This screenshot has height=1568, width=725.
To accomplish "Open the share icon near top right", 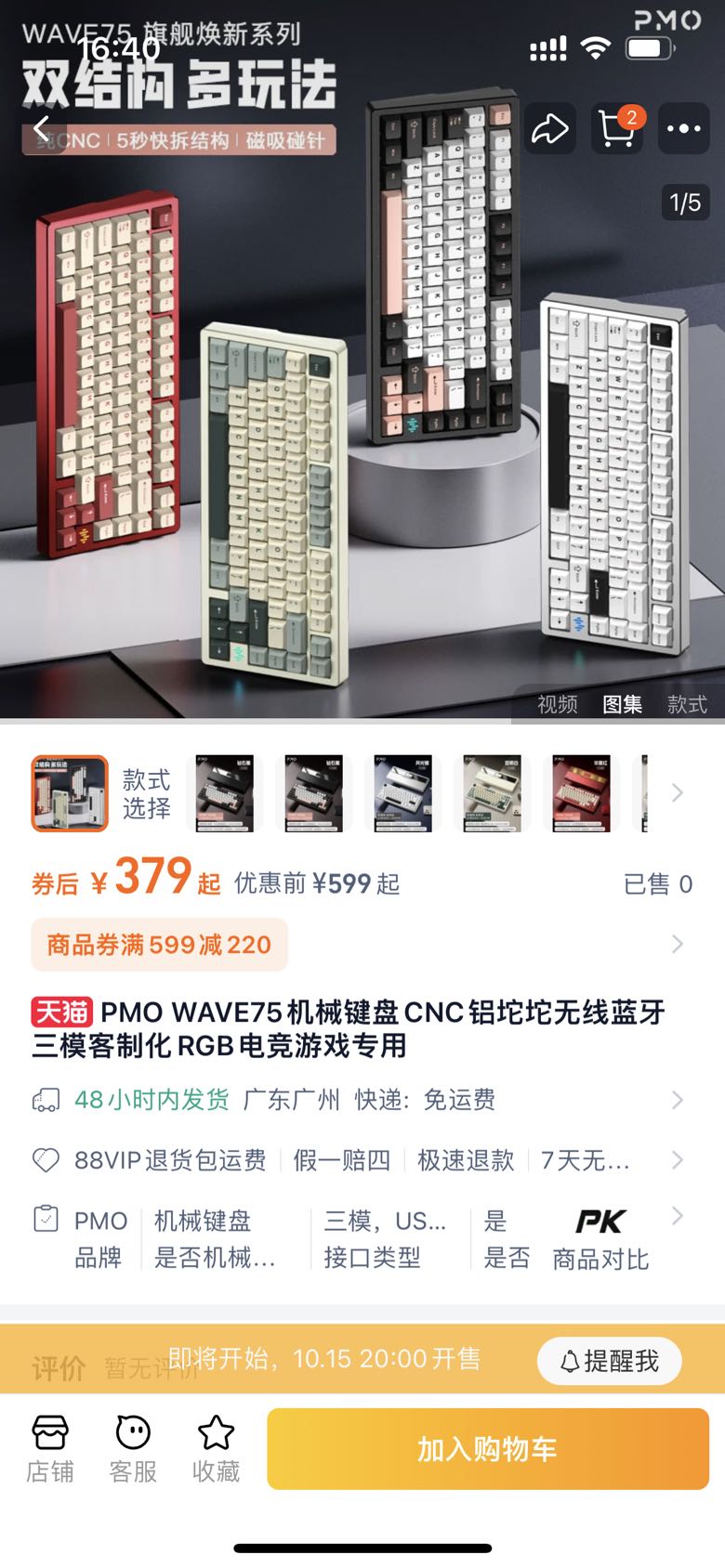I will 550,130.
